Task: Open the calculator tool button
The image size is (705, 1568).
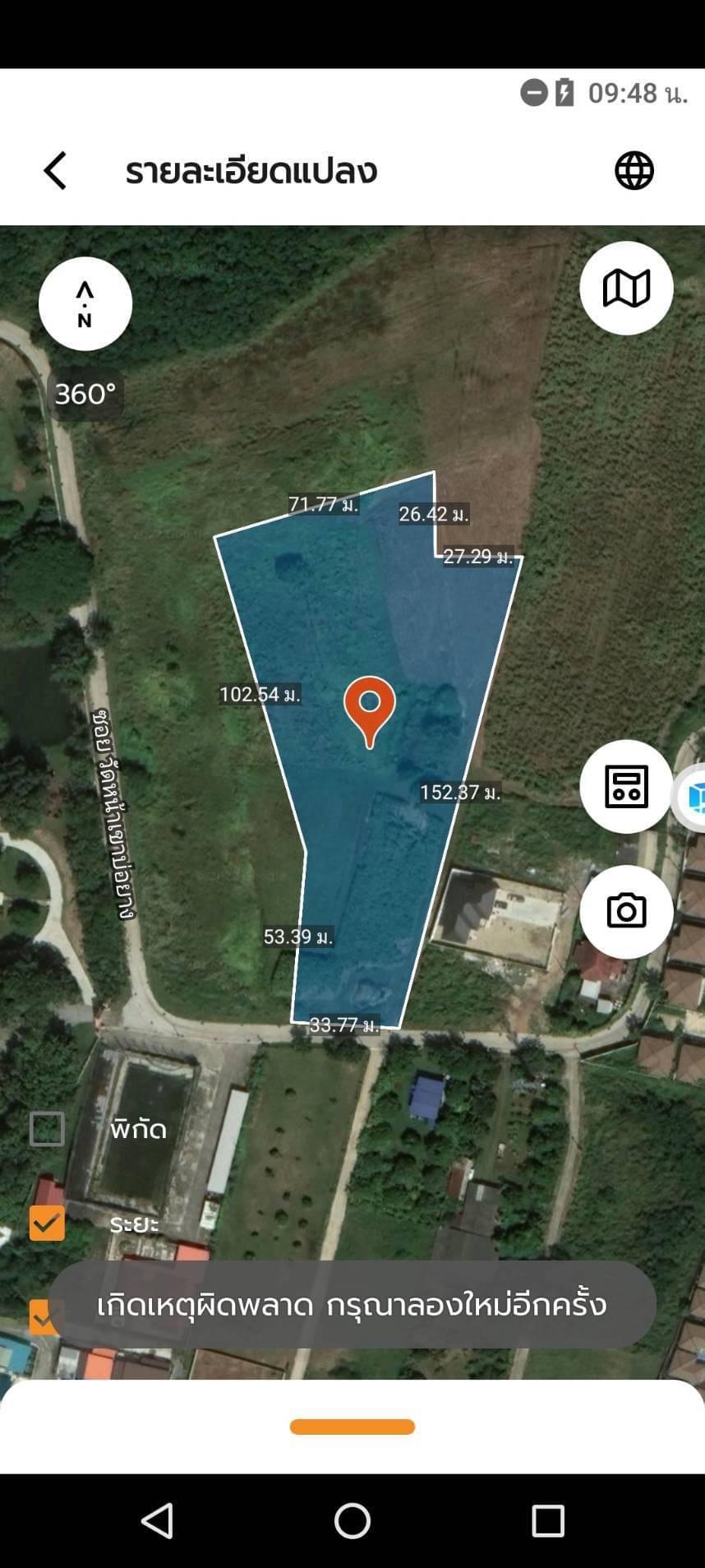Action: (x=626, y=786)
